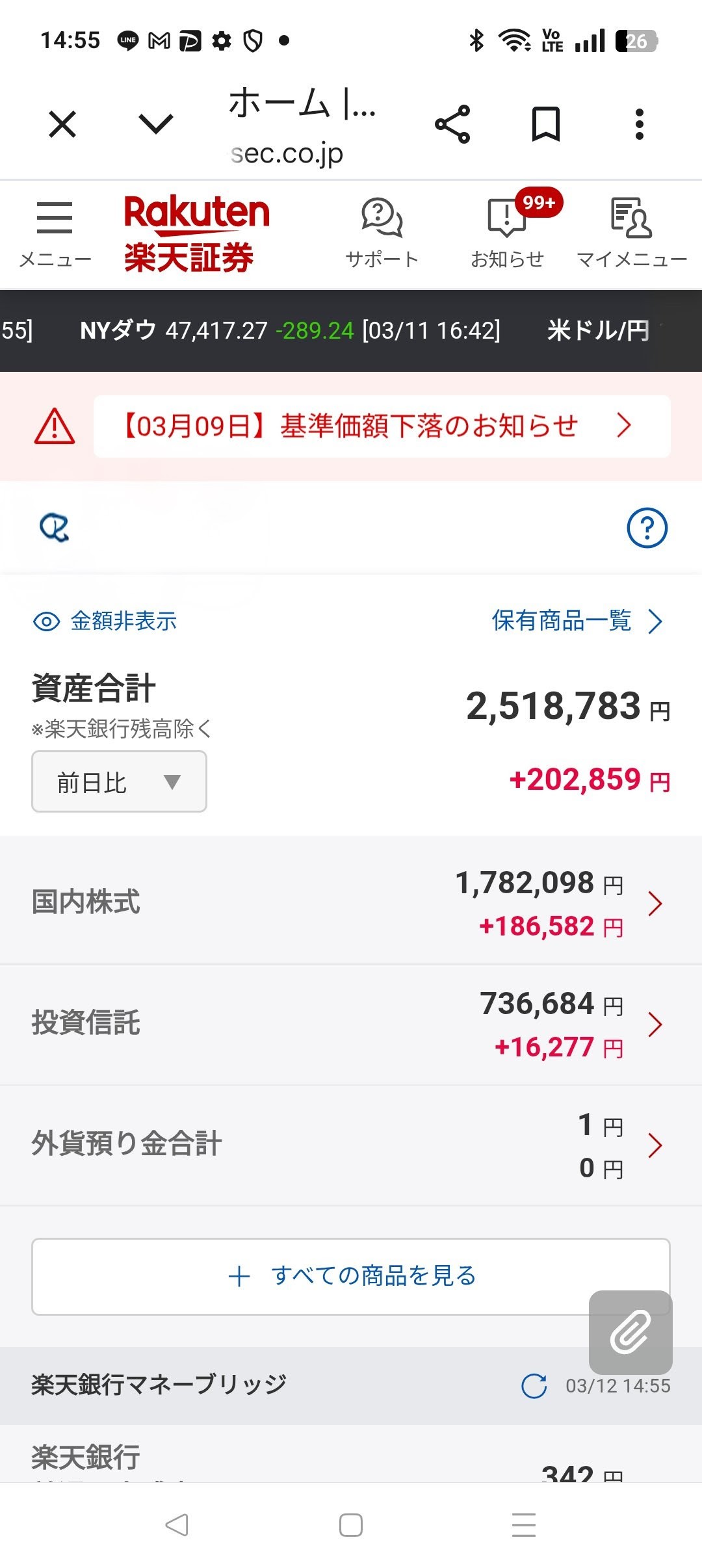702x1568 pixels.
Task: Refresh the 楽天銀行マネーブリッジ balance
Action: point(534,1386)
